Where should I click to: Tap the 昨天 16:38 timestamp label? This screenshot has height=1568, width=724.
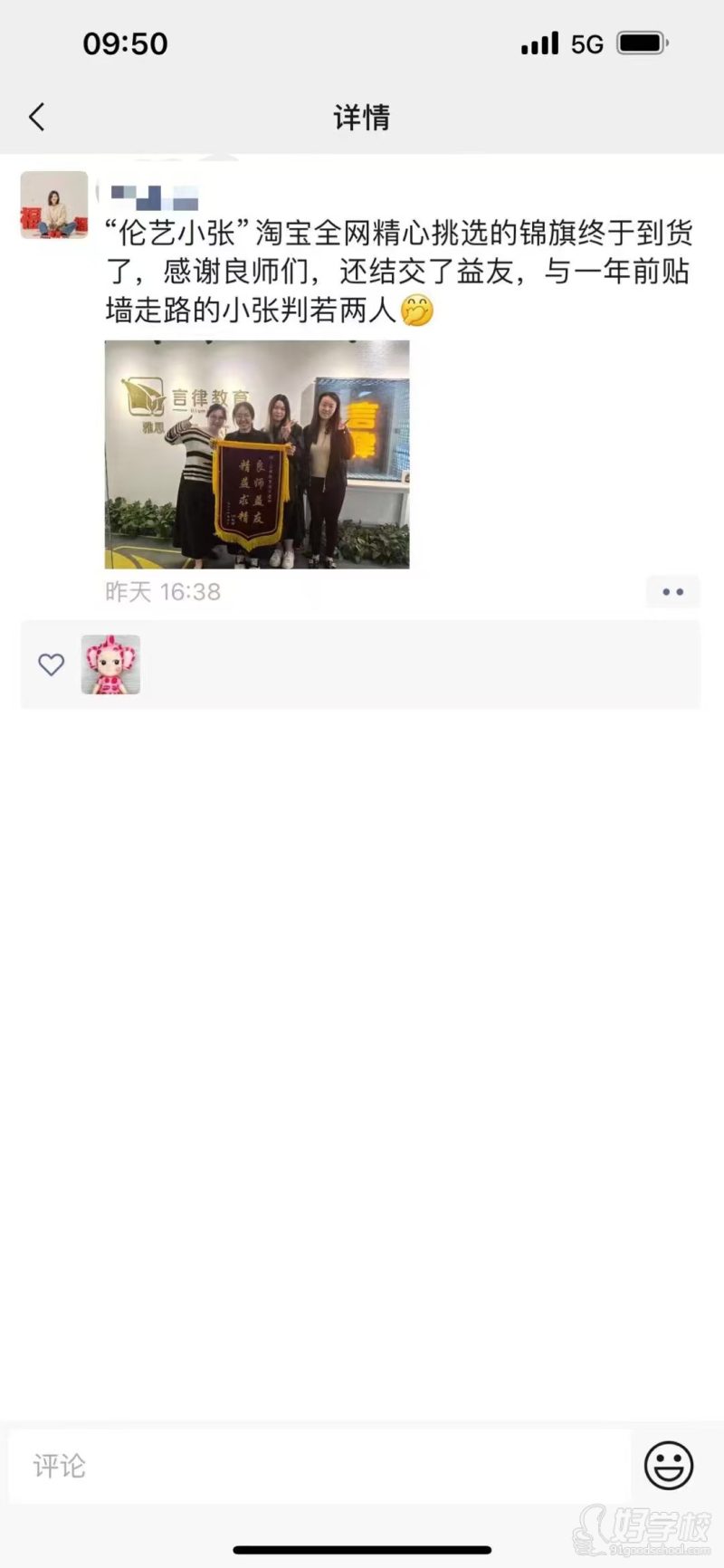pyautogui.click(x=165, y=591)
